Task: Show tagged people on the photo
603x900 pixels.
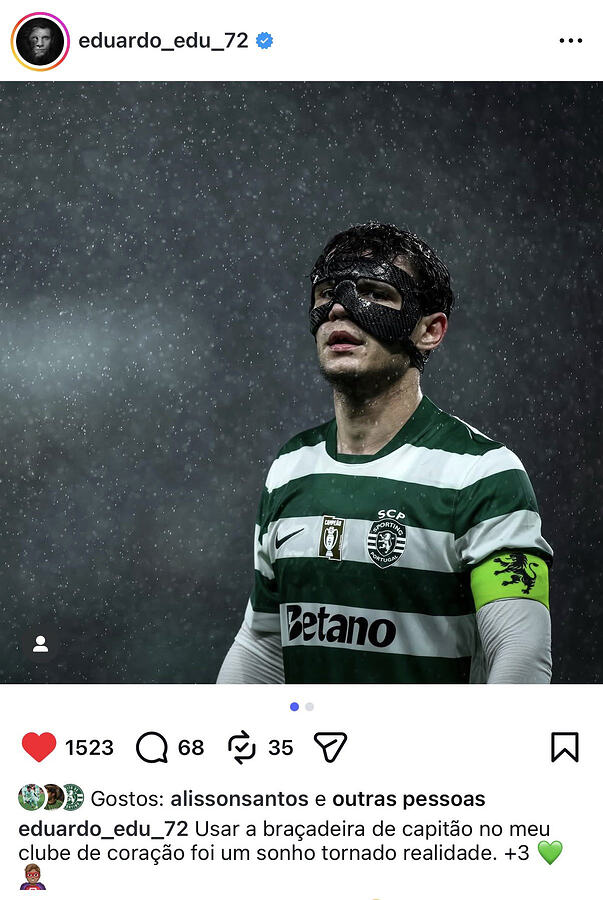Action: pyautogui.click(x=41, y=644)
